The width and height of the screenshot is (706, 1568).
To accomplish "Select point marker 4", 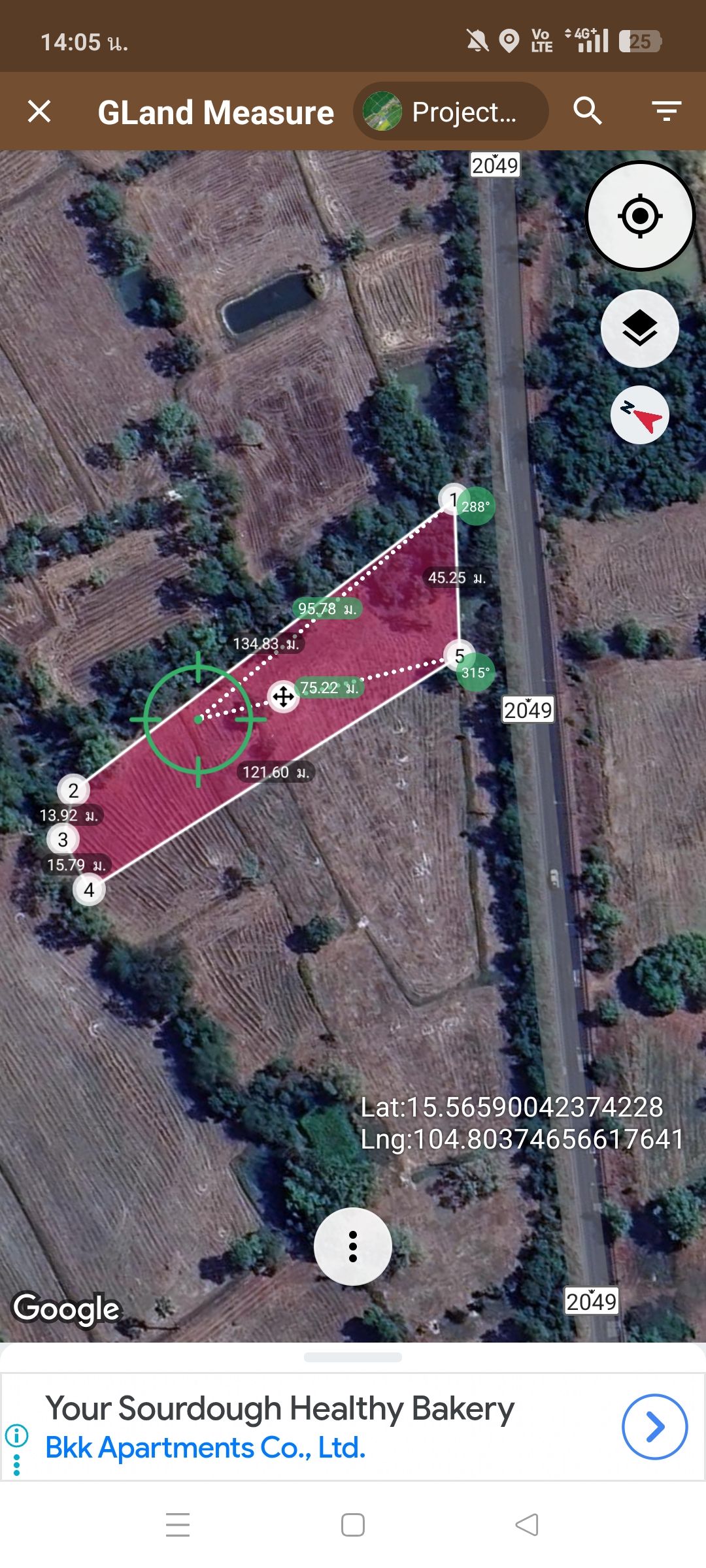I will point(89,890).
